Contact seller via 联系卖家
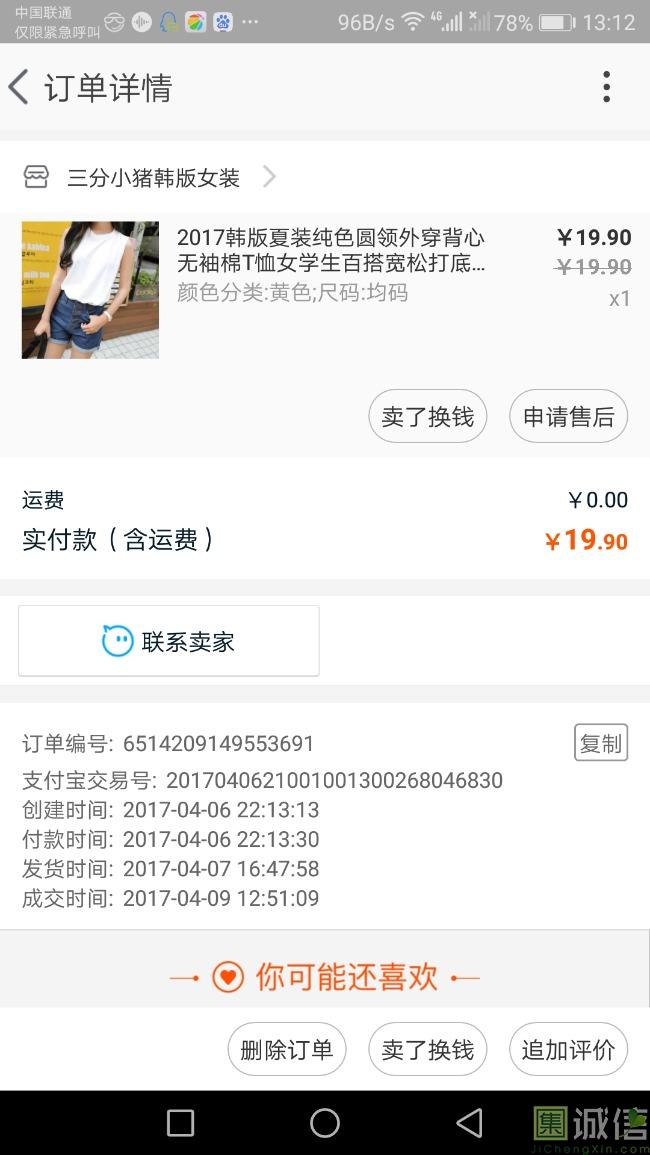650x1155 pixels. coord(169,641)
